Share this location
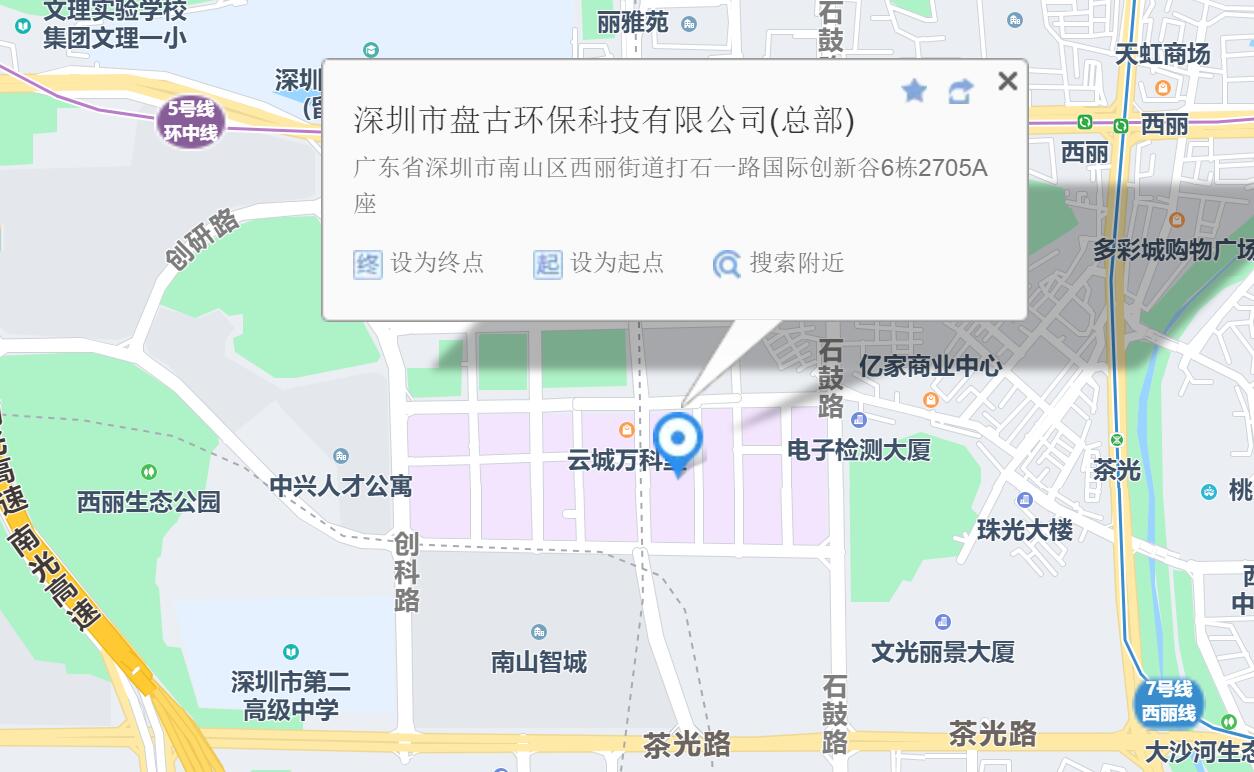Viewport: 1254px width, 772px height. coord(960,92)
